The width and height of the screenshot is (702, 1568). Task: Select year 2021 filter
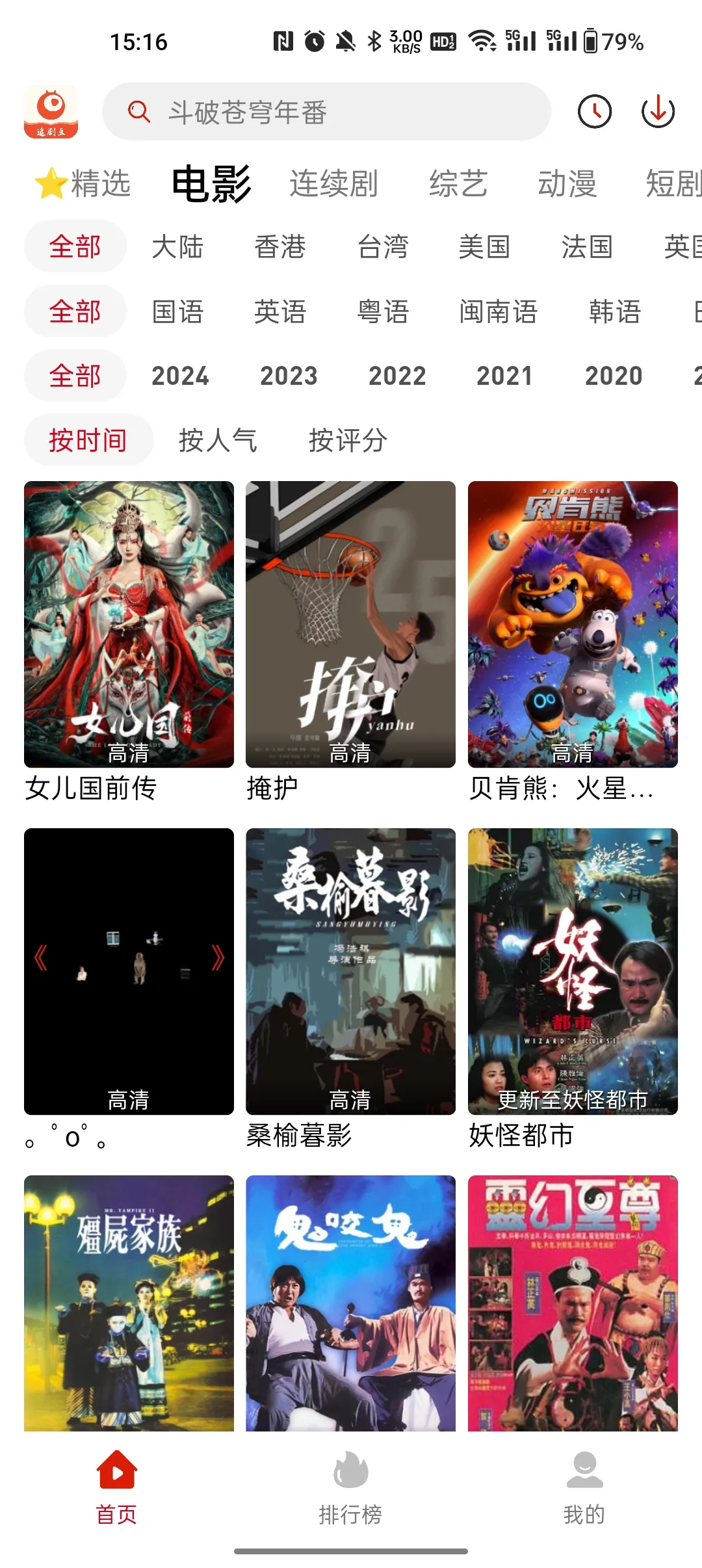point(504,376)
